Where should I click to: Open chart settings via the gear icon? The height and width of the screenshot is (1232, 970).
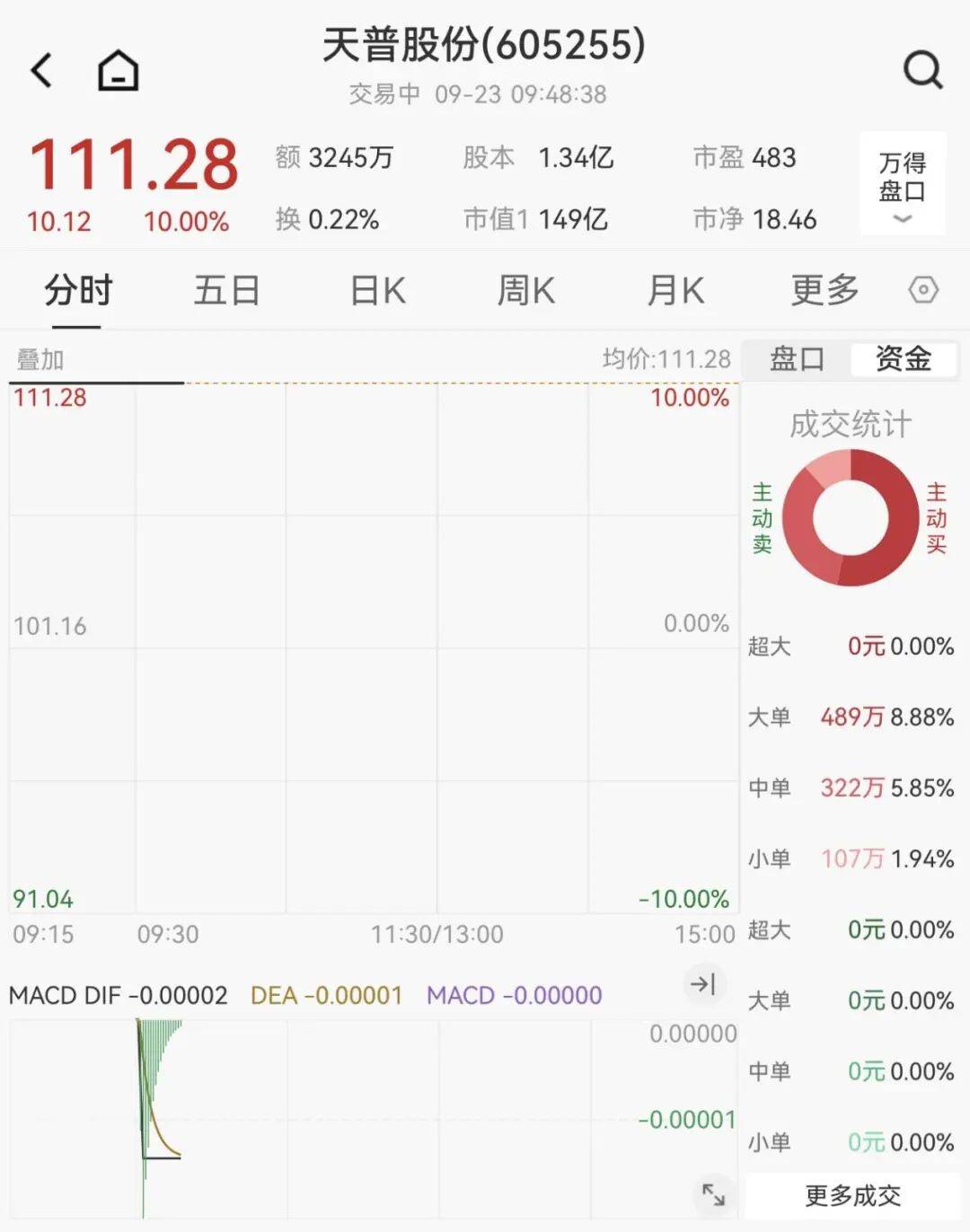(x=921, y=290)
